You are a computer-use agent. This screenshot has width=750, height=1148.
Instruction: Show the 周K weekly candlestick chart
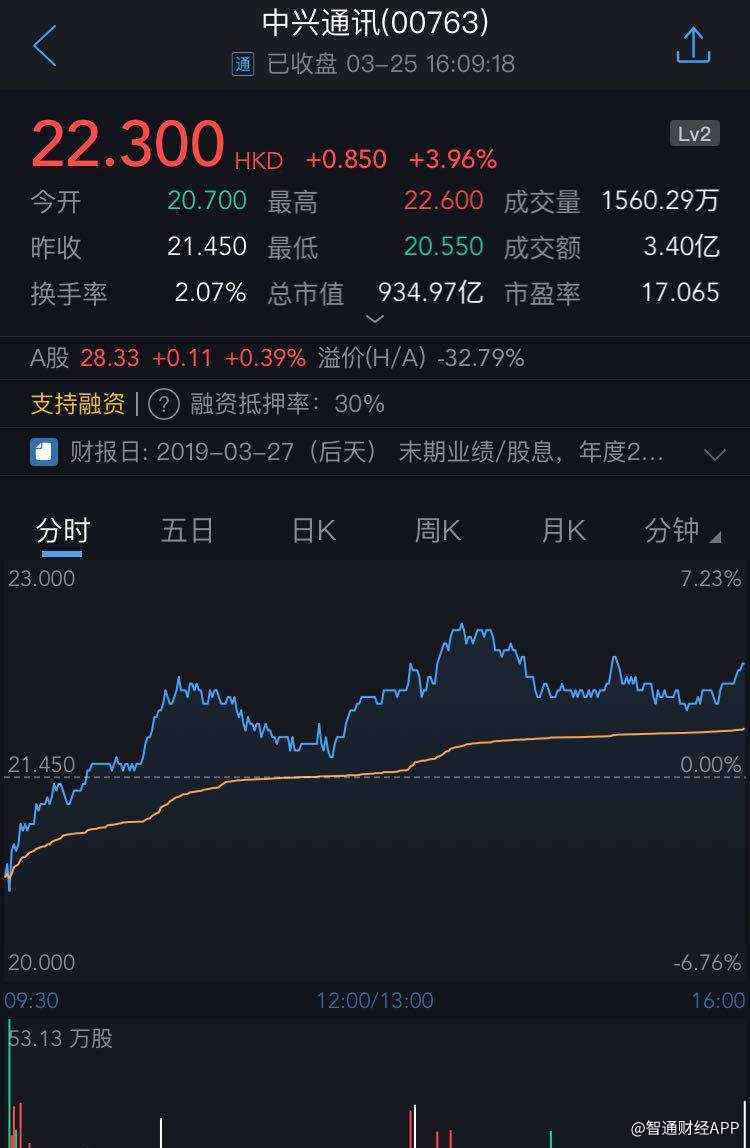[x=437, y=530]
